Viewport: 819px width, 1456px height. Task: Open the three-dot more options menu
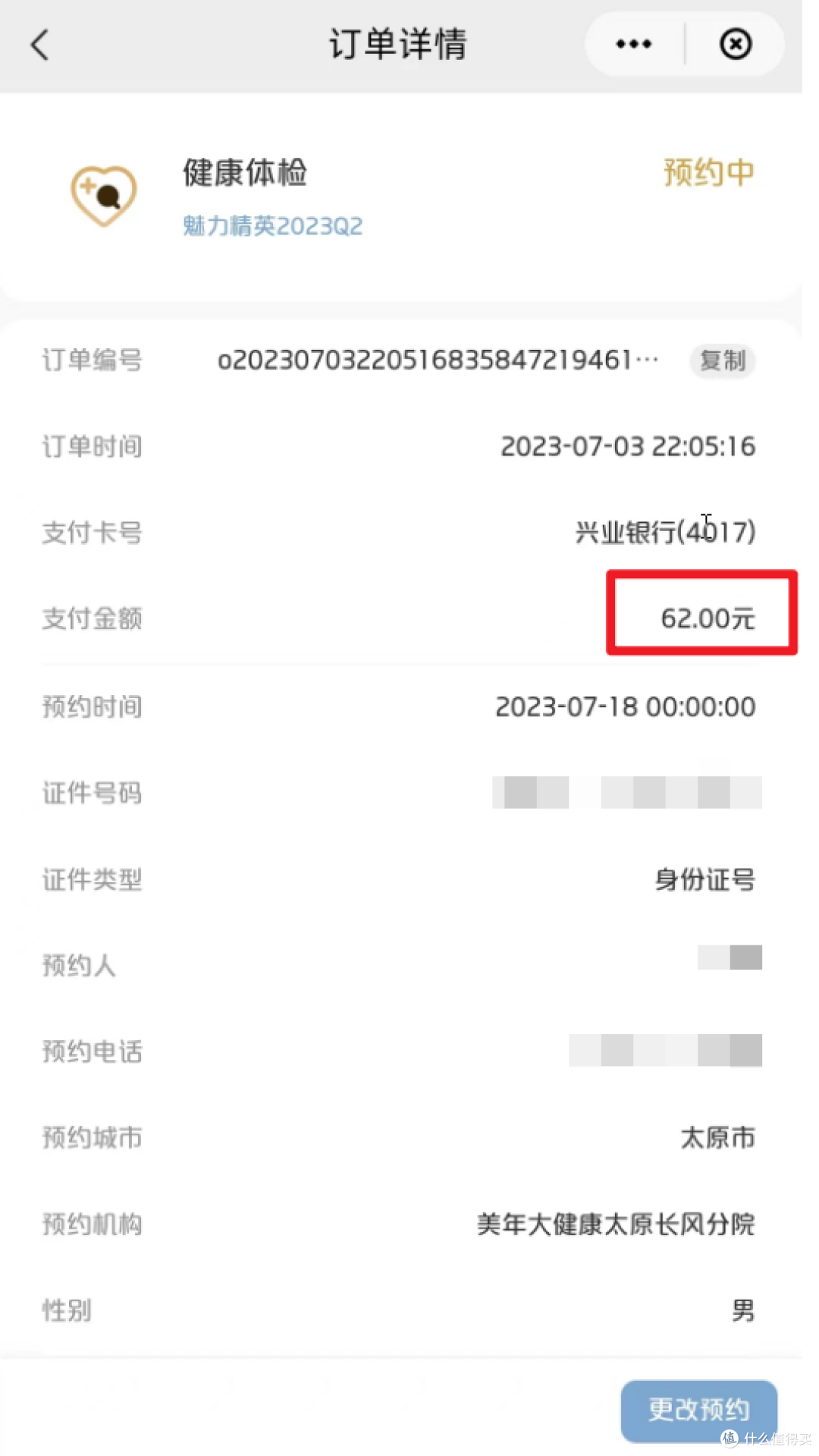pyautogui.click(x=634, y=44)
